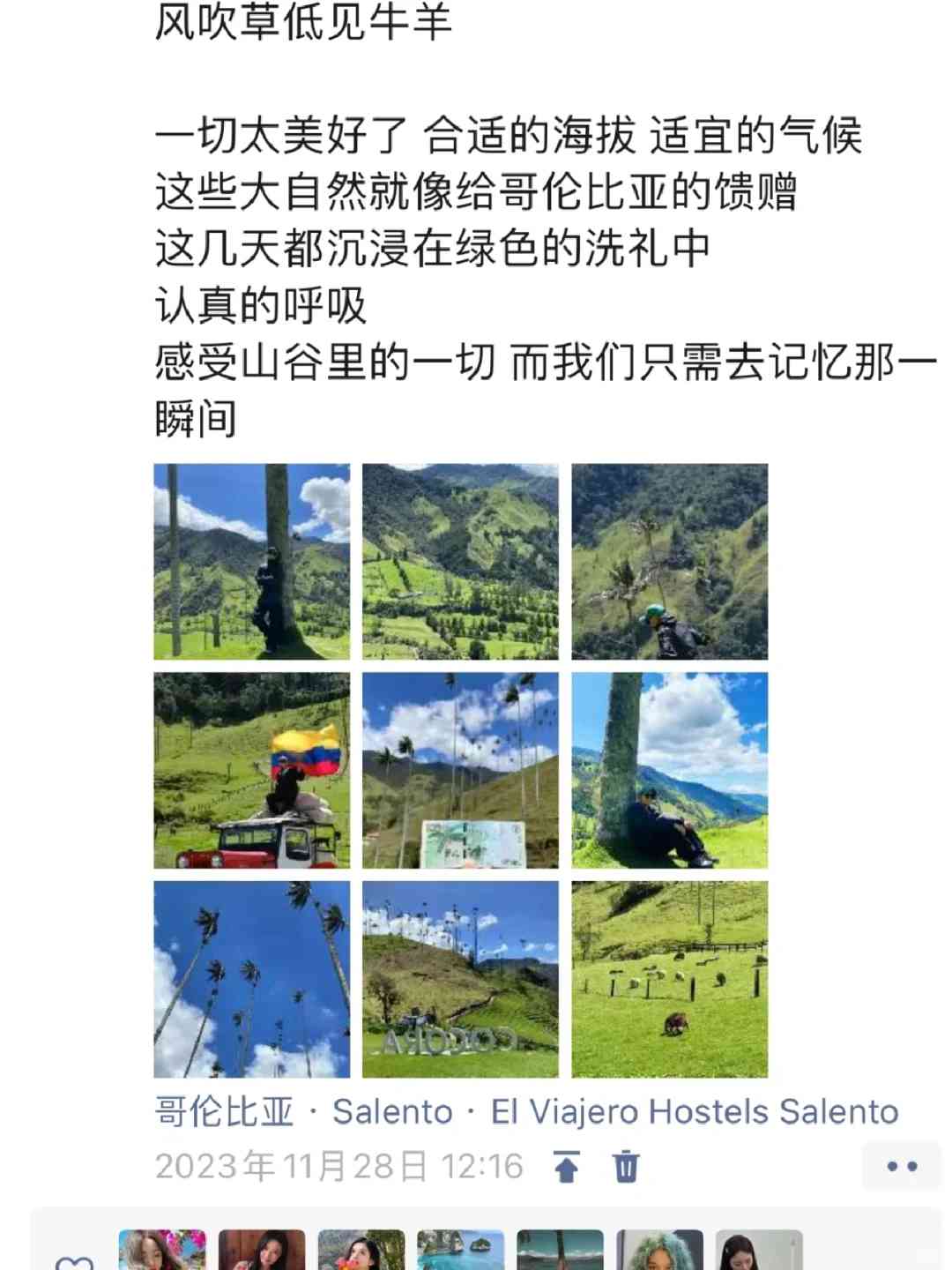View the grazing sheep pasture photo

pyautogui.click(x=669, y=979)
